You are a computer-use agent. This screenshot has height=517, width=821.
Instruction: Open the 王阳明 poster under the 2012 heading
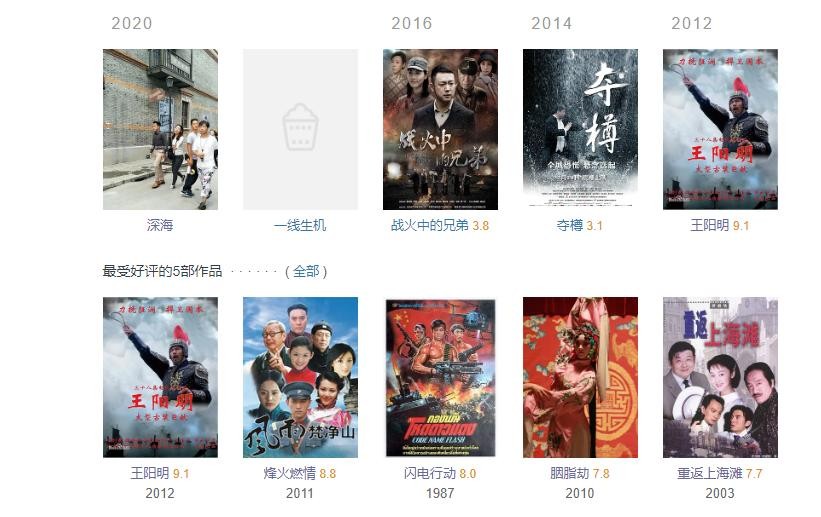720,129
